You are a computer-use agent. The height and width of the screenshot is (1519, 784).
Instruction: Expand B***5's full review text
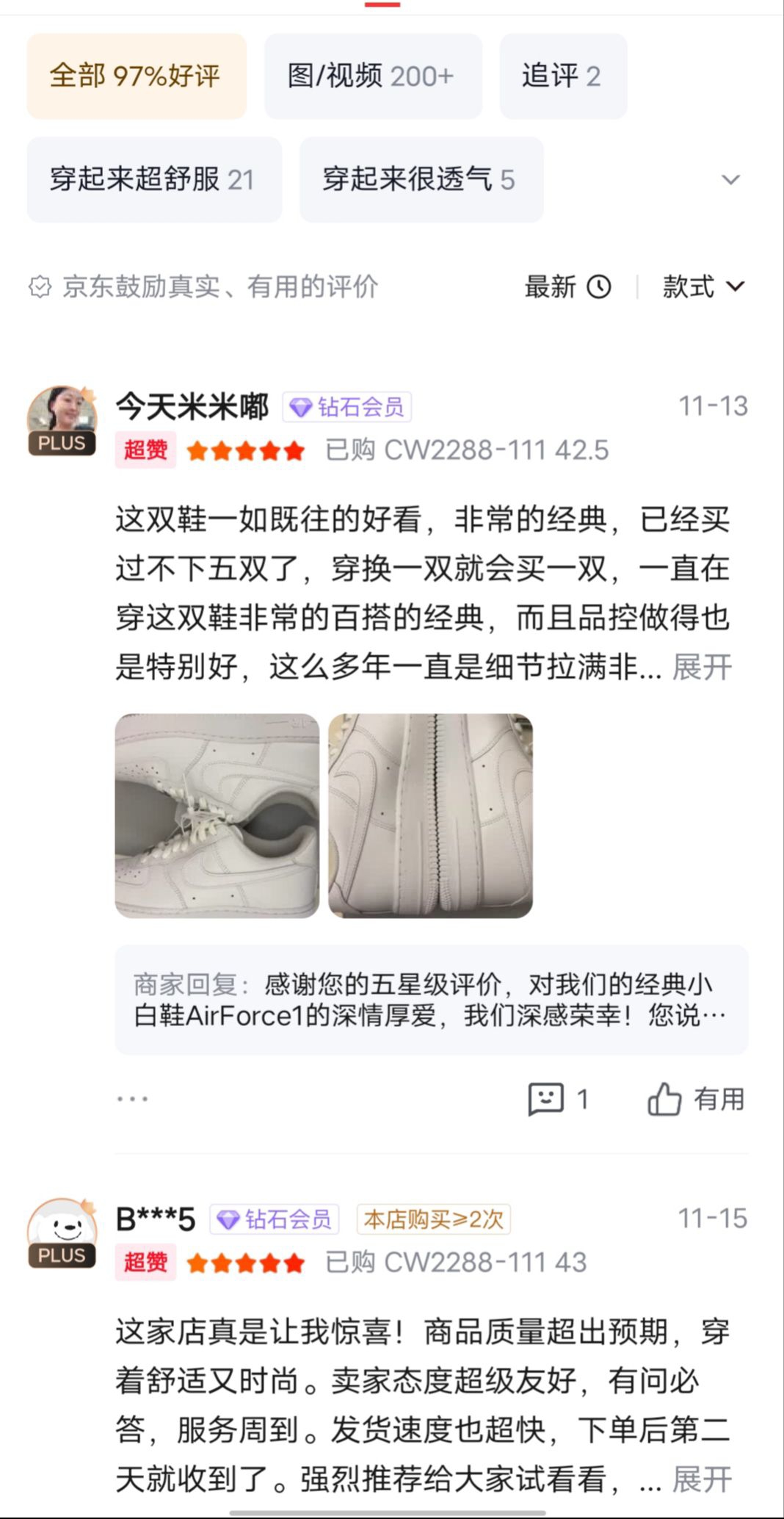tap(702, 1479)
